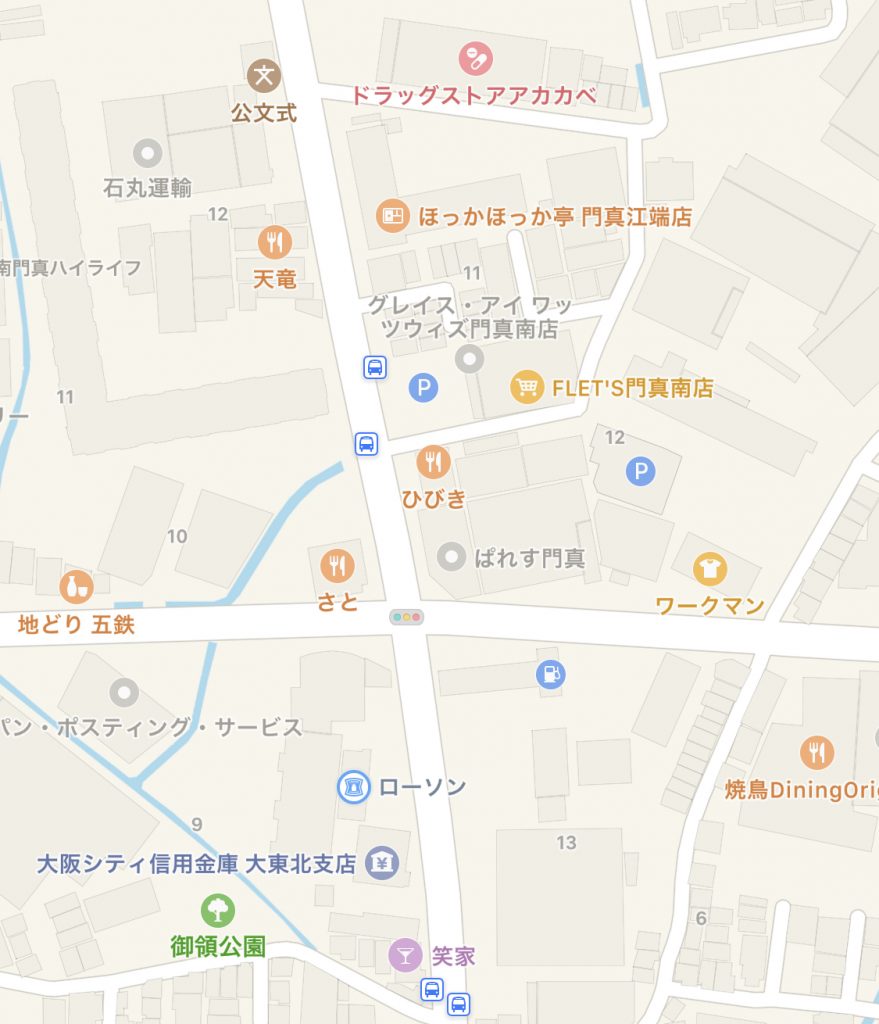This screenshot has height=1024, width=879.
Task: Open the 地どり 五鉄 marker
Action: tap(76, 587)
